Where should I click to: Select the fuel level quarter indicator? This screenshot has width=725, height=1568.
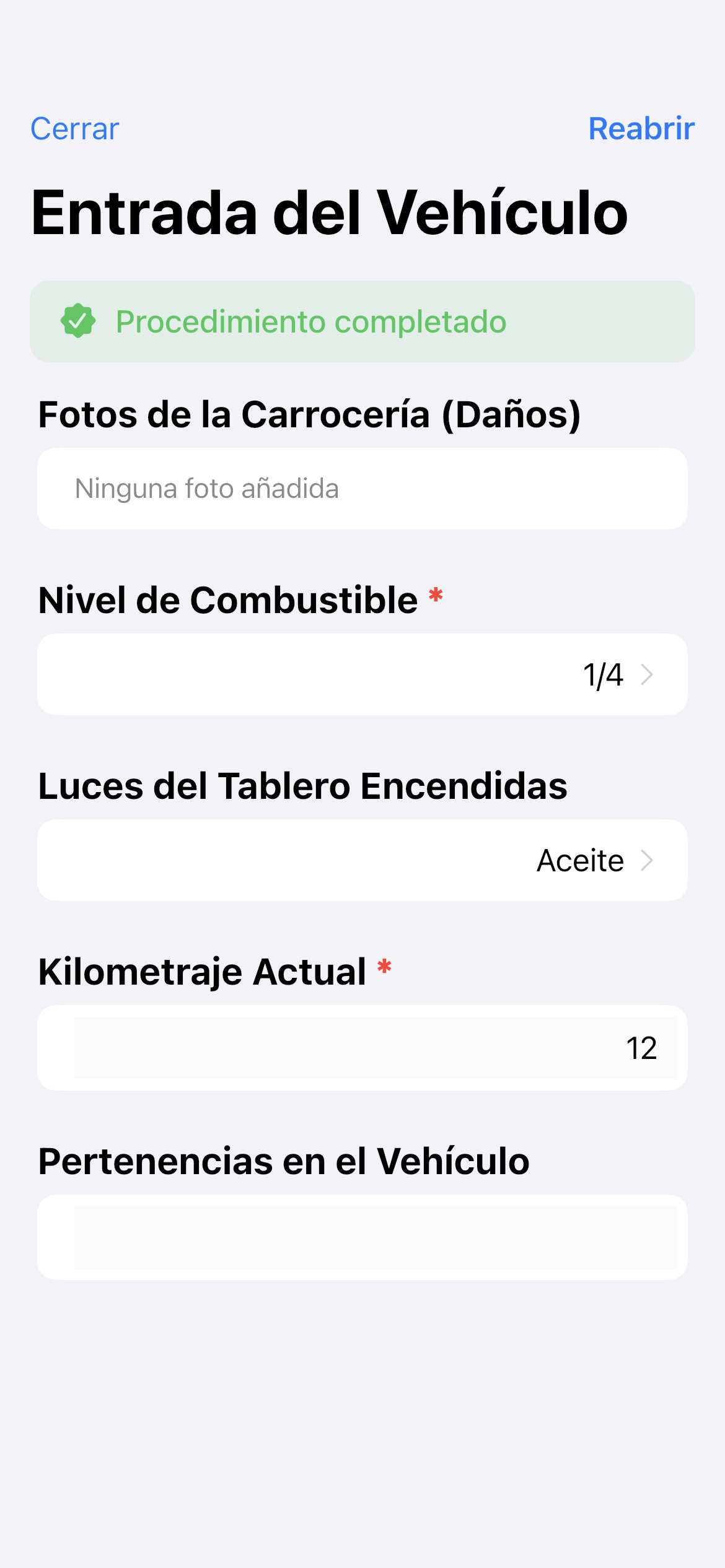point(603,674)
